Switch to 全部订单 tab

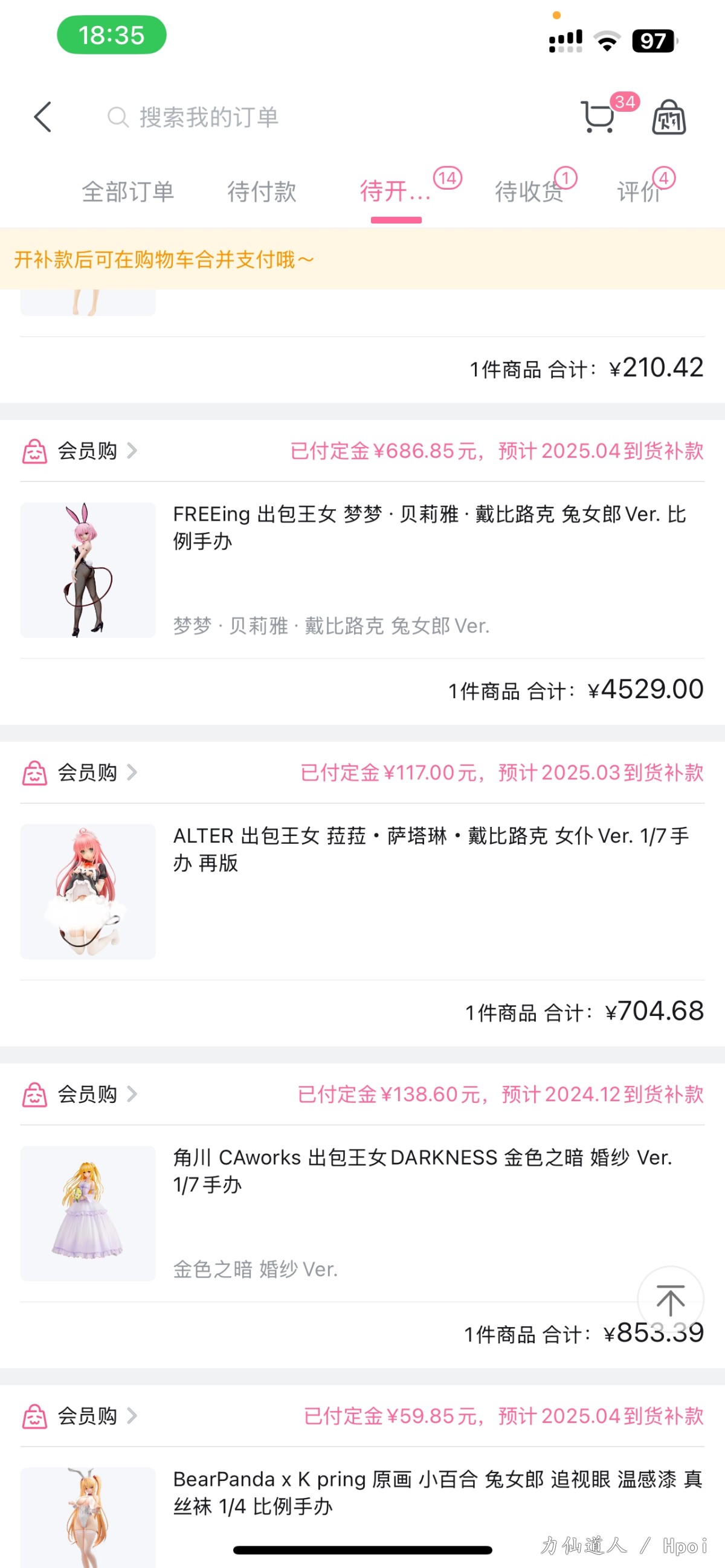pos(128,191)
